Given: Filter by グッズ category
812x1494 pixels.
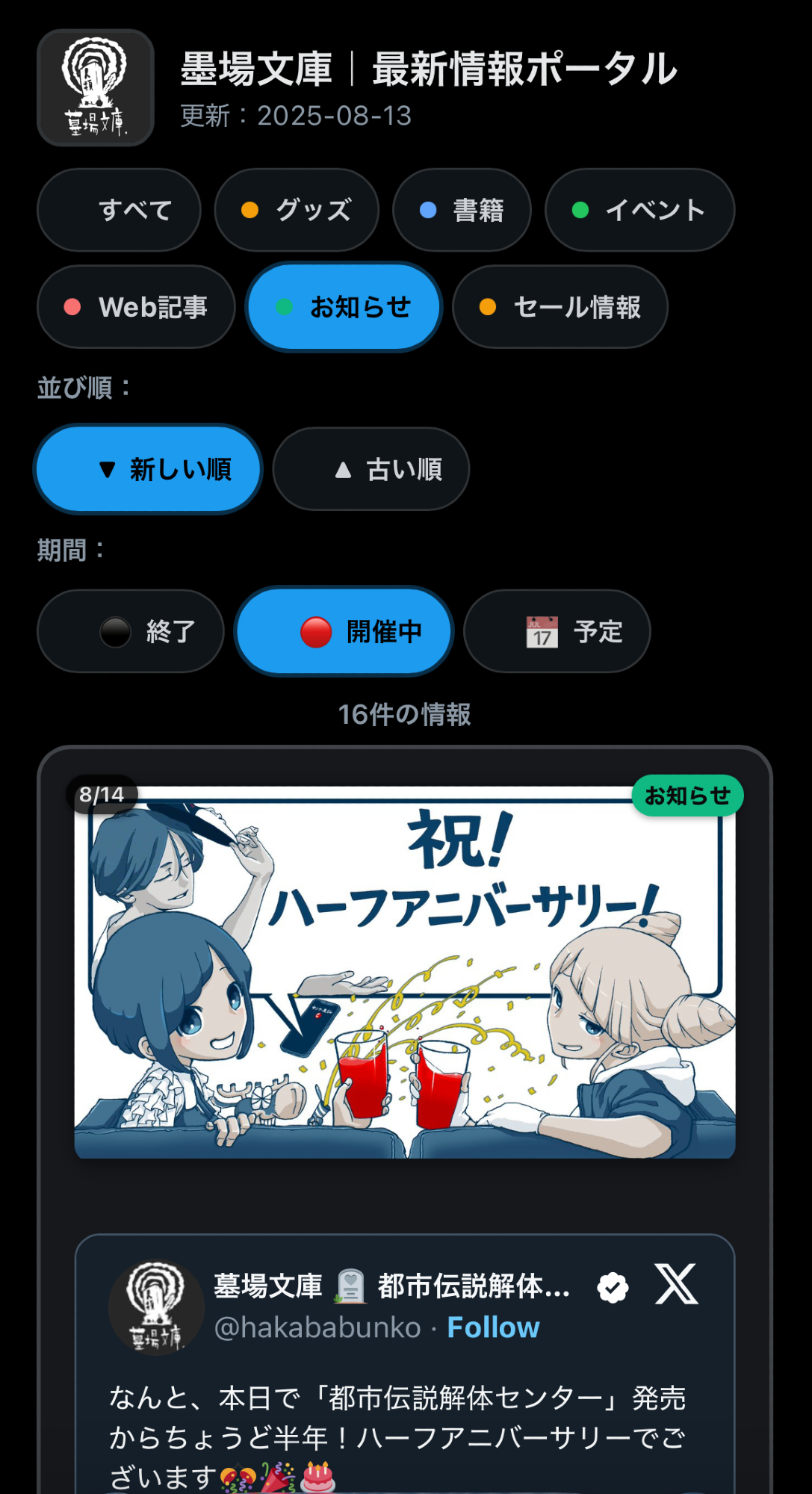Looking at the screenshot, I should click(297, 210).
